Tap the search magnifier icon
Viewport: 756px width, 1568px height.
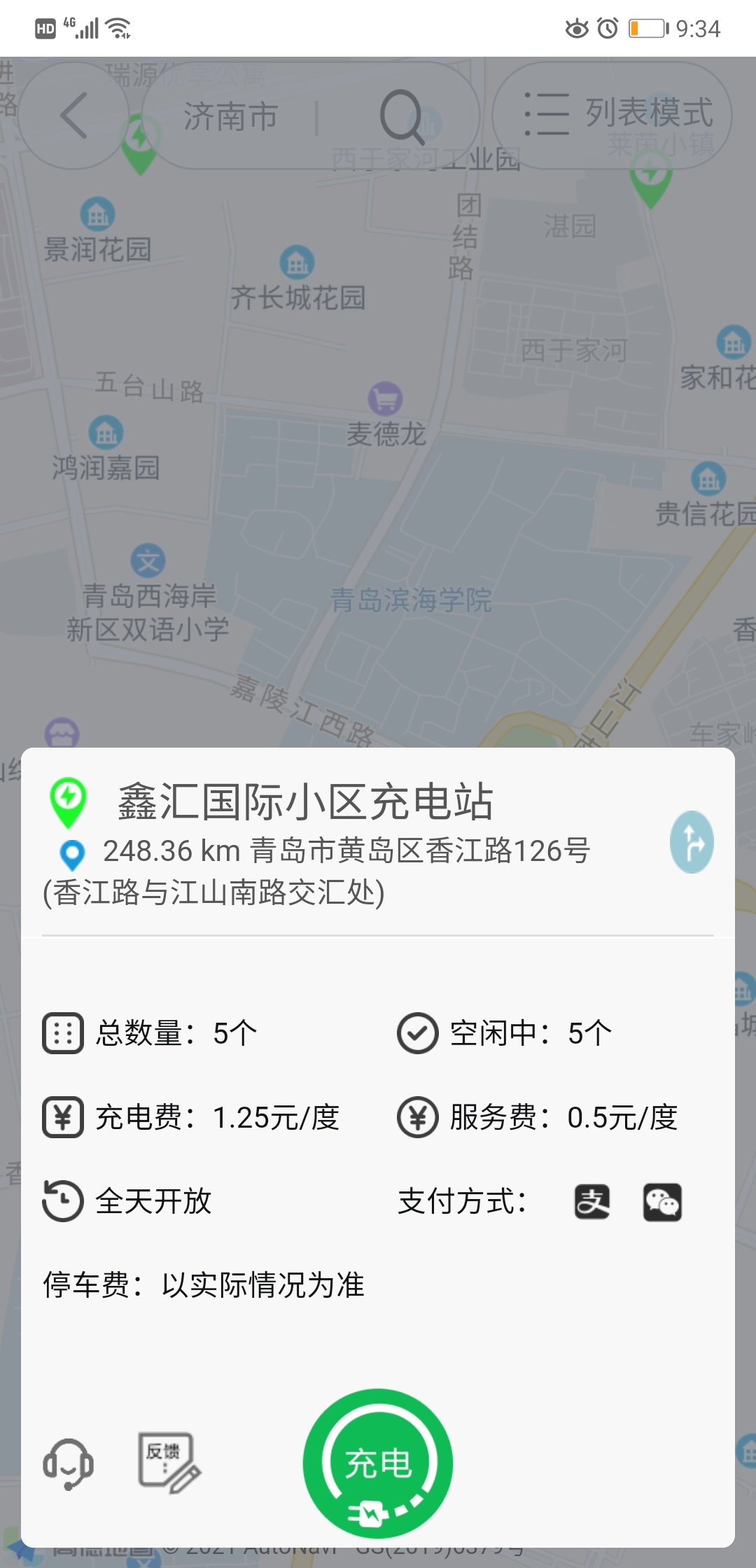(402, 116)
